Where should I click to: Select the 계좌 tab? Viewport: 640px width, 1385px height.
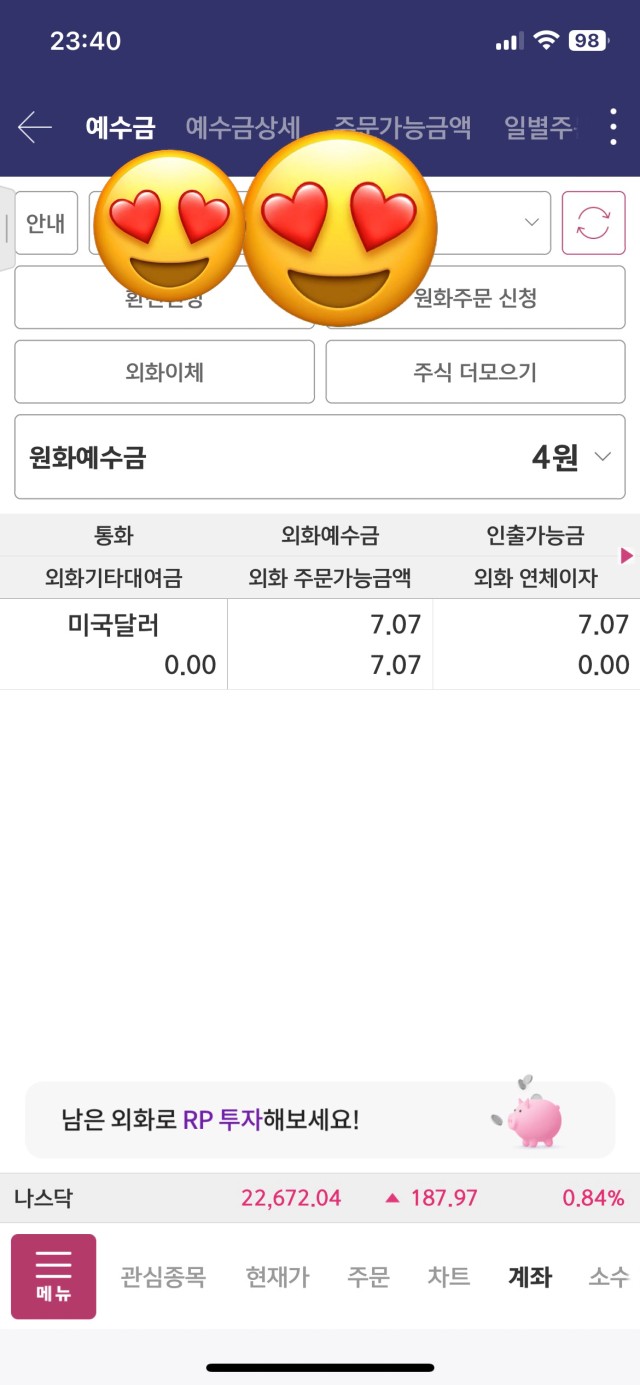click(530, 1277)
